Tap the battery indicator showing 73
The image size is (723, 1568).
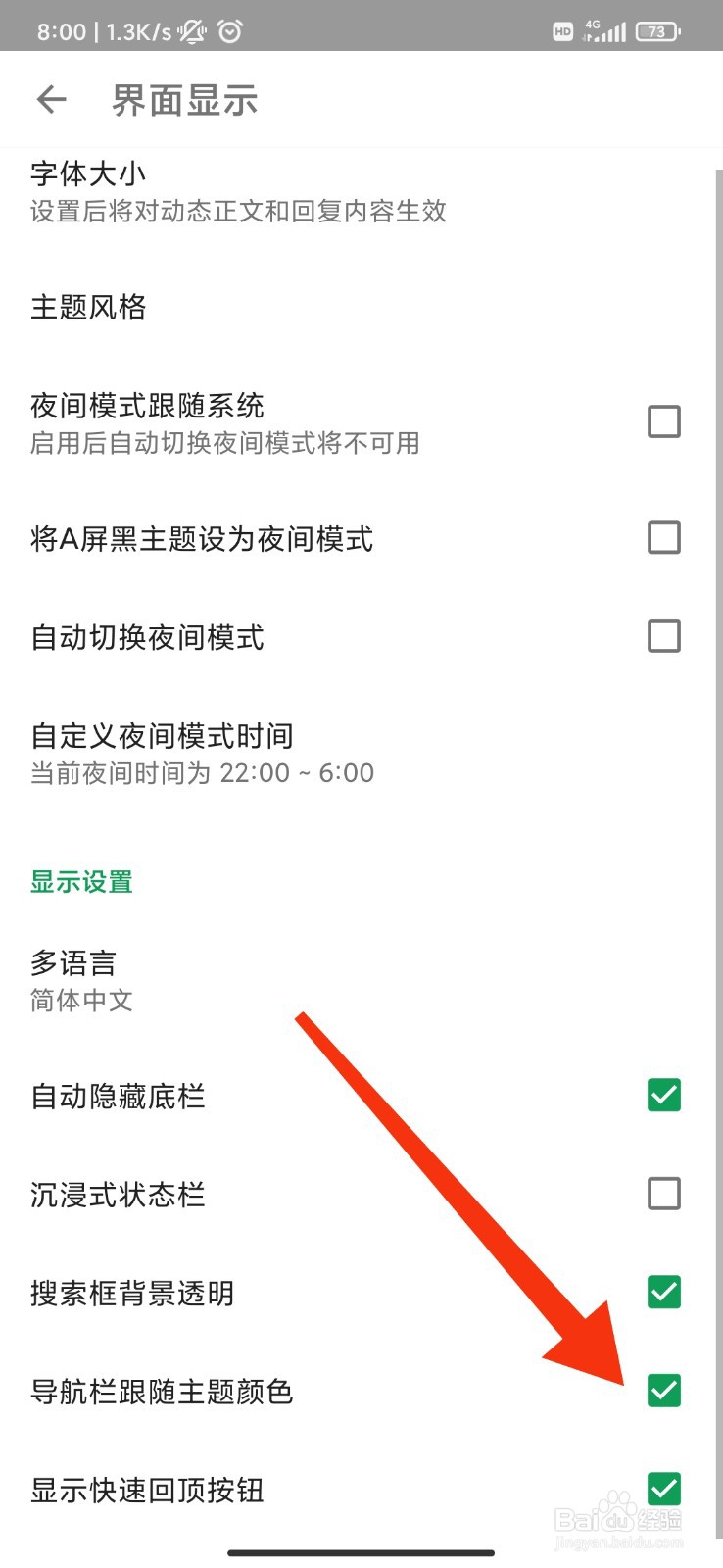point(657,31)
